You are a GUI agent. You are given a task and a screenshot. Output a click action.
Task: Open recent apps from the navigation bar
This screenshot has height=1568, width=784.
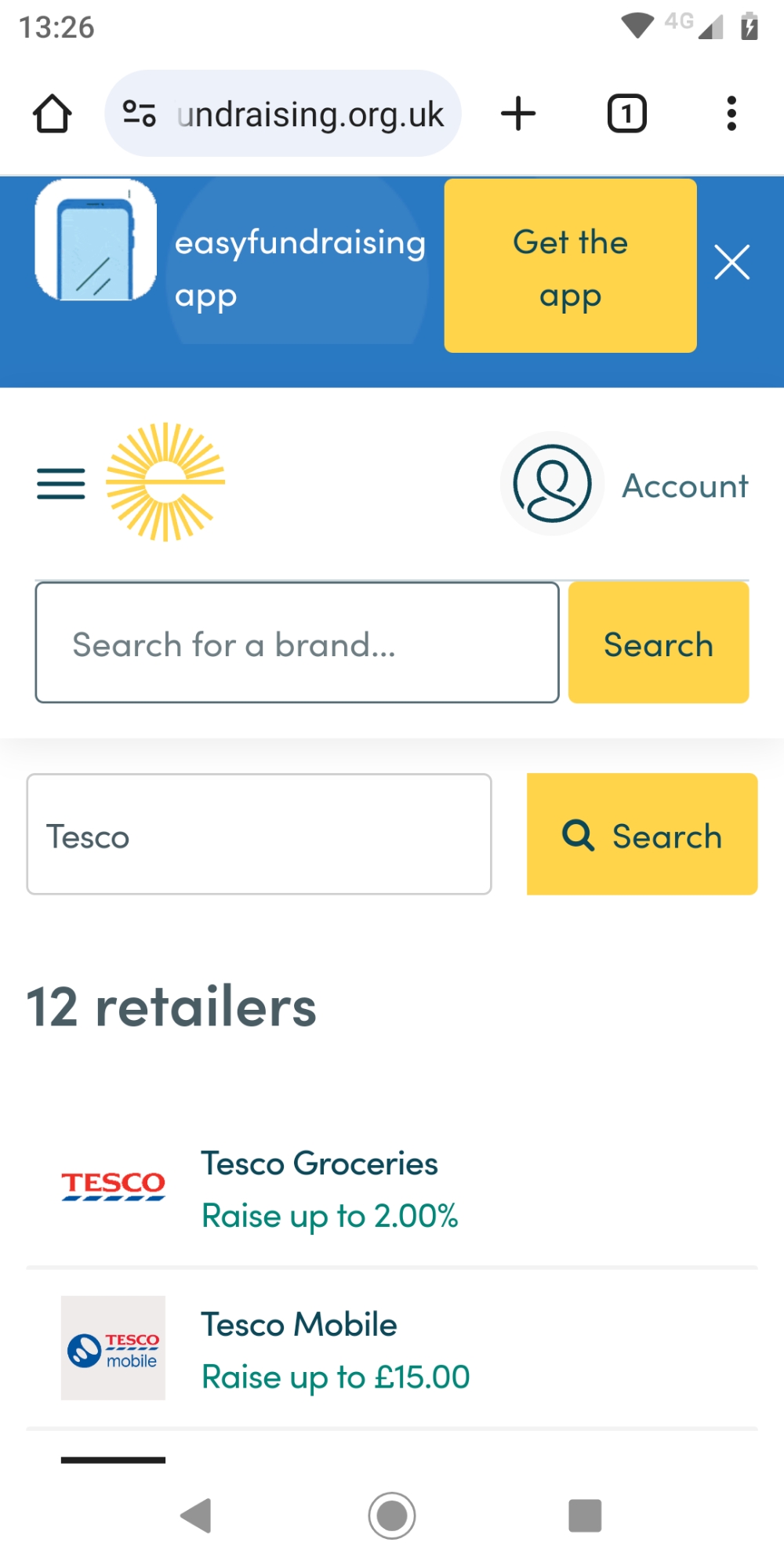(585, 1515)
